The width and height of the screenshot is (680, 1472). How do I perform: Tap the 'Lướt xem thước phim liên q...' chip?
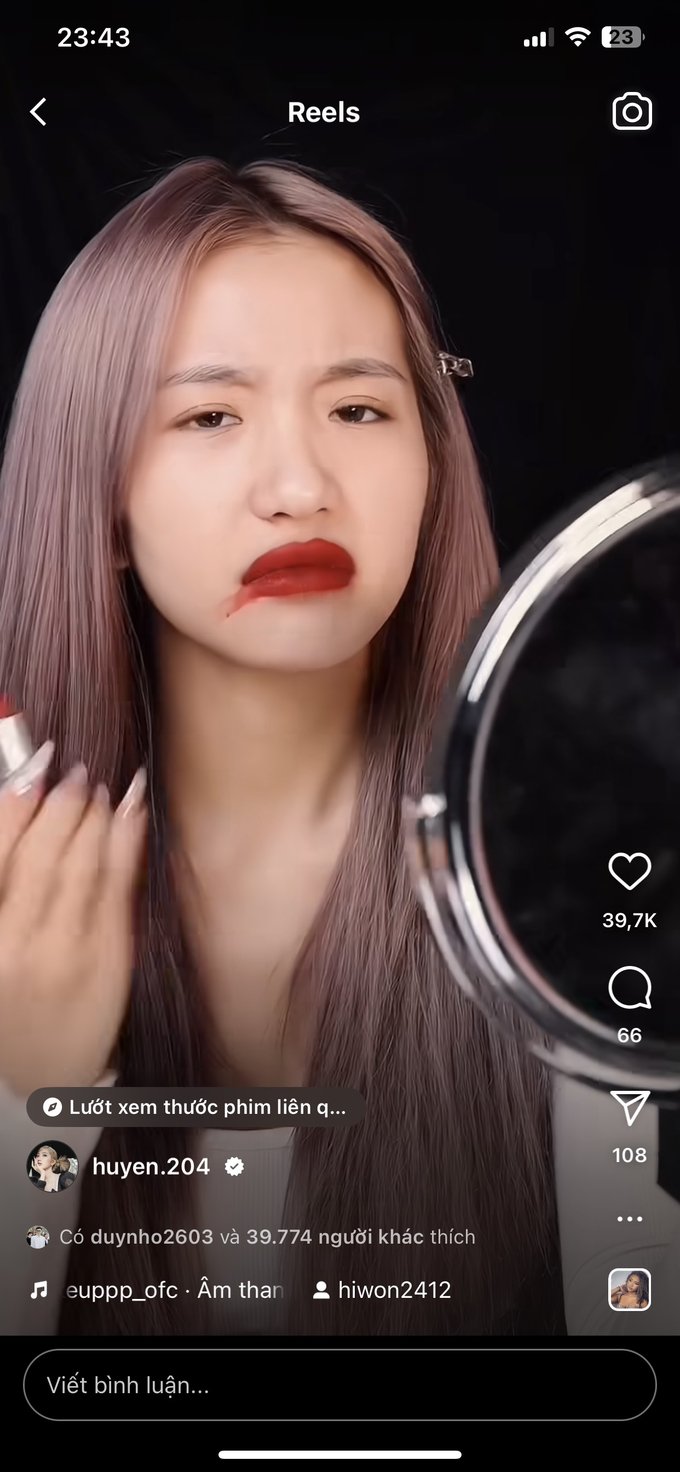[x=195, y=1107]
